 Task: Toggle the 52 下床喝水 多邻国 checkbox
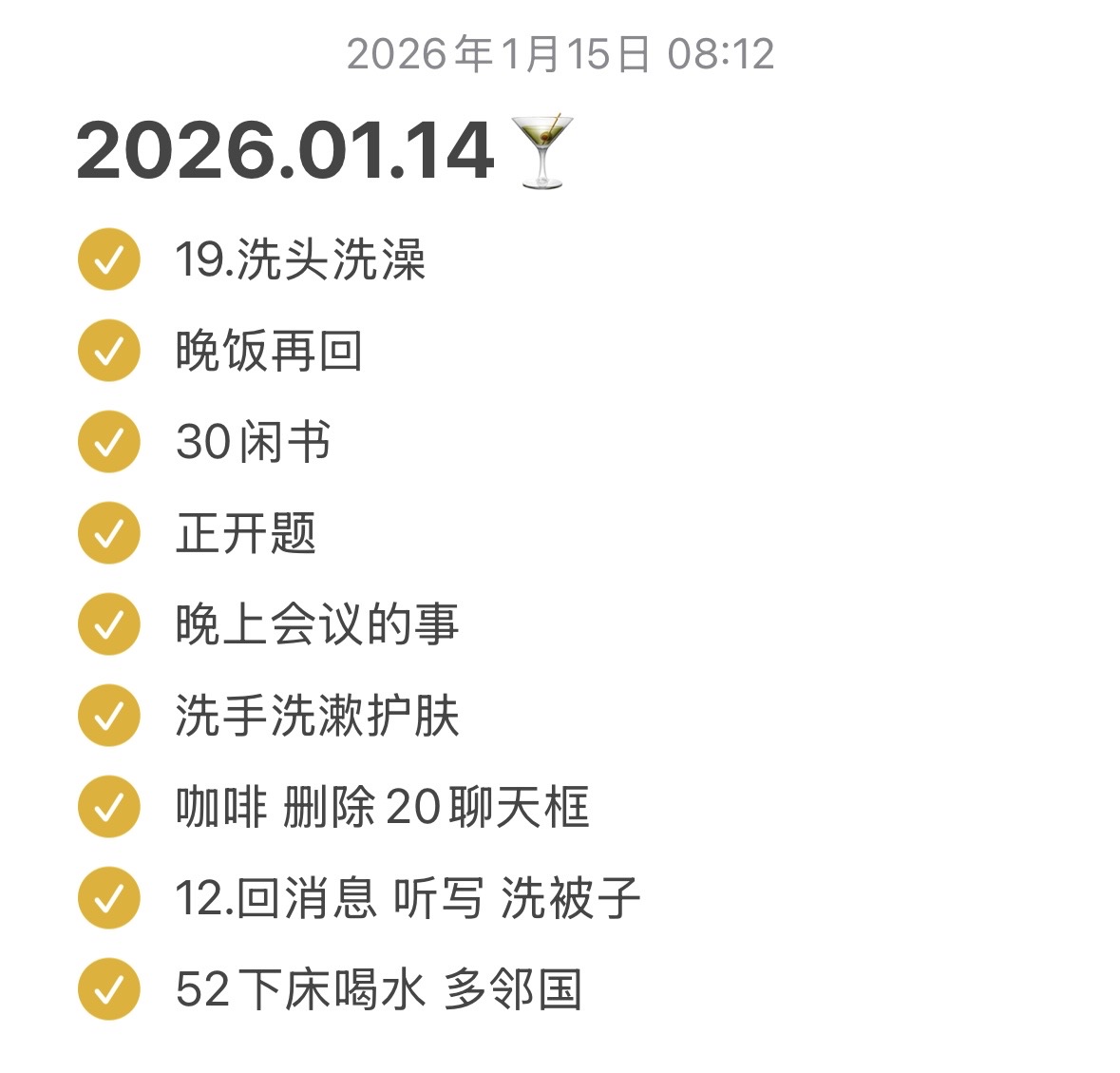pyautogui.click(x=108, y=988)
